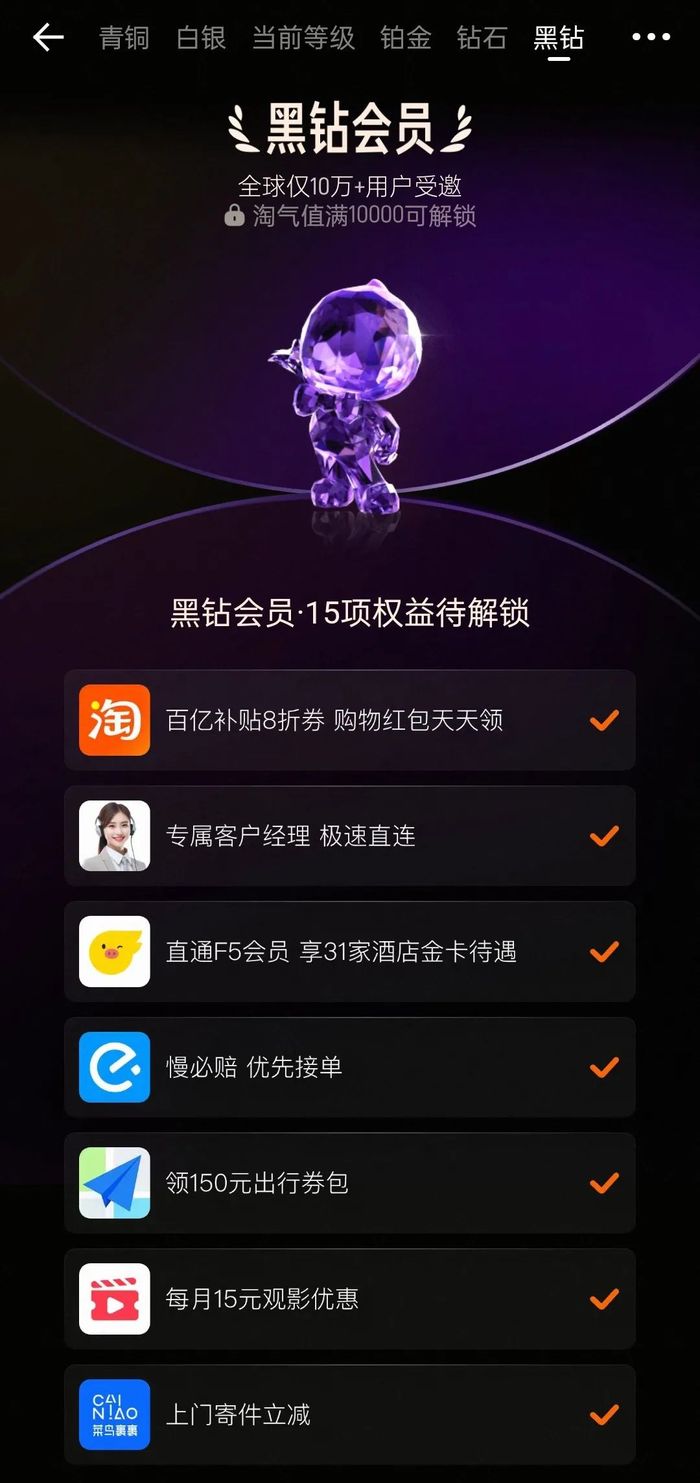Select the 当前等级 tab
Viewport: 700px width, 1483px height.
coord(303,38)
